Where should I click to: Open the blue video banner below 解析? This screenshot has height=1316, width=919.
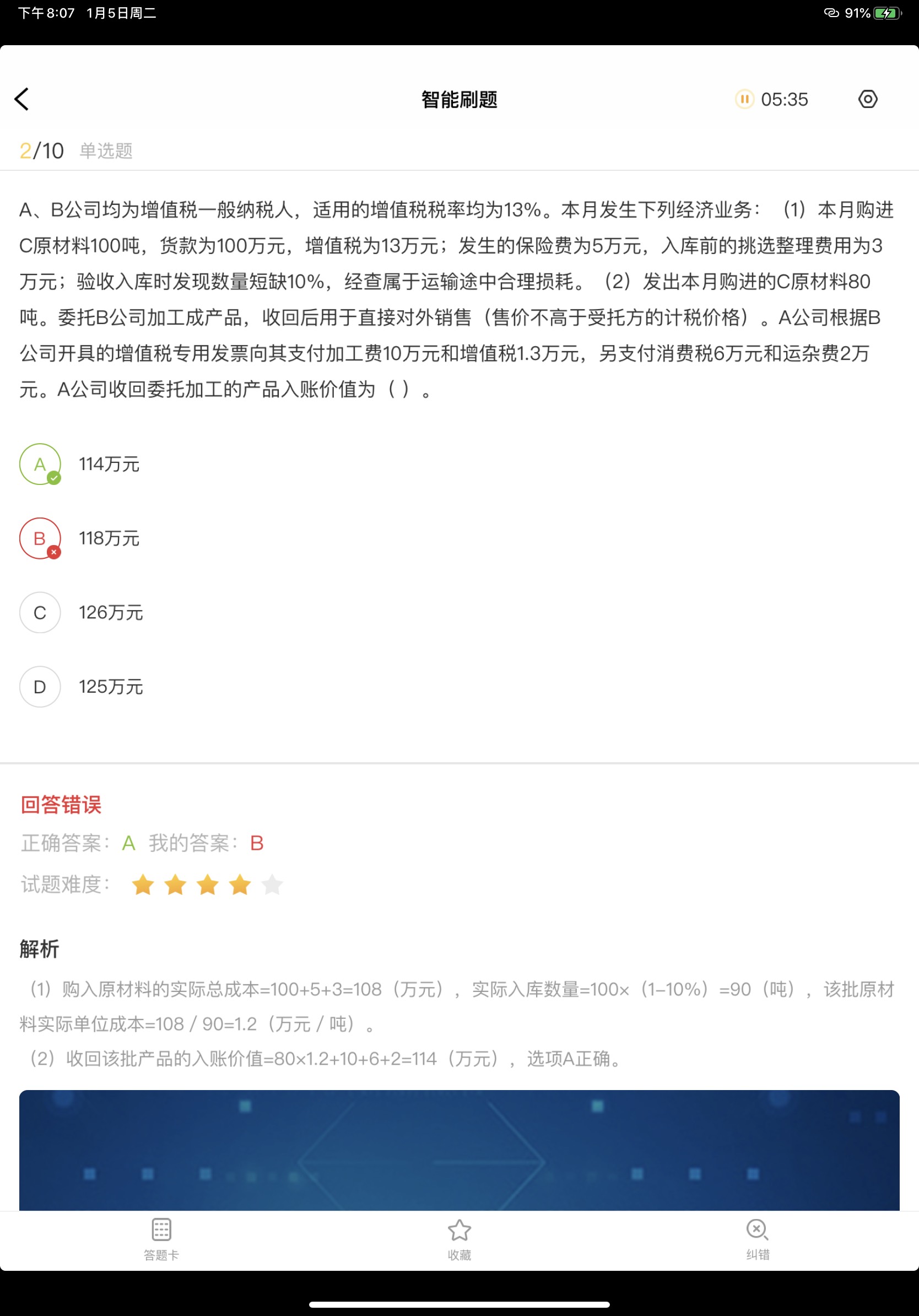(x=459, y=1149)
